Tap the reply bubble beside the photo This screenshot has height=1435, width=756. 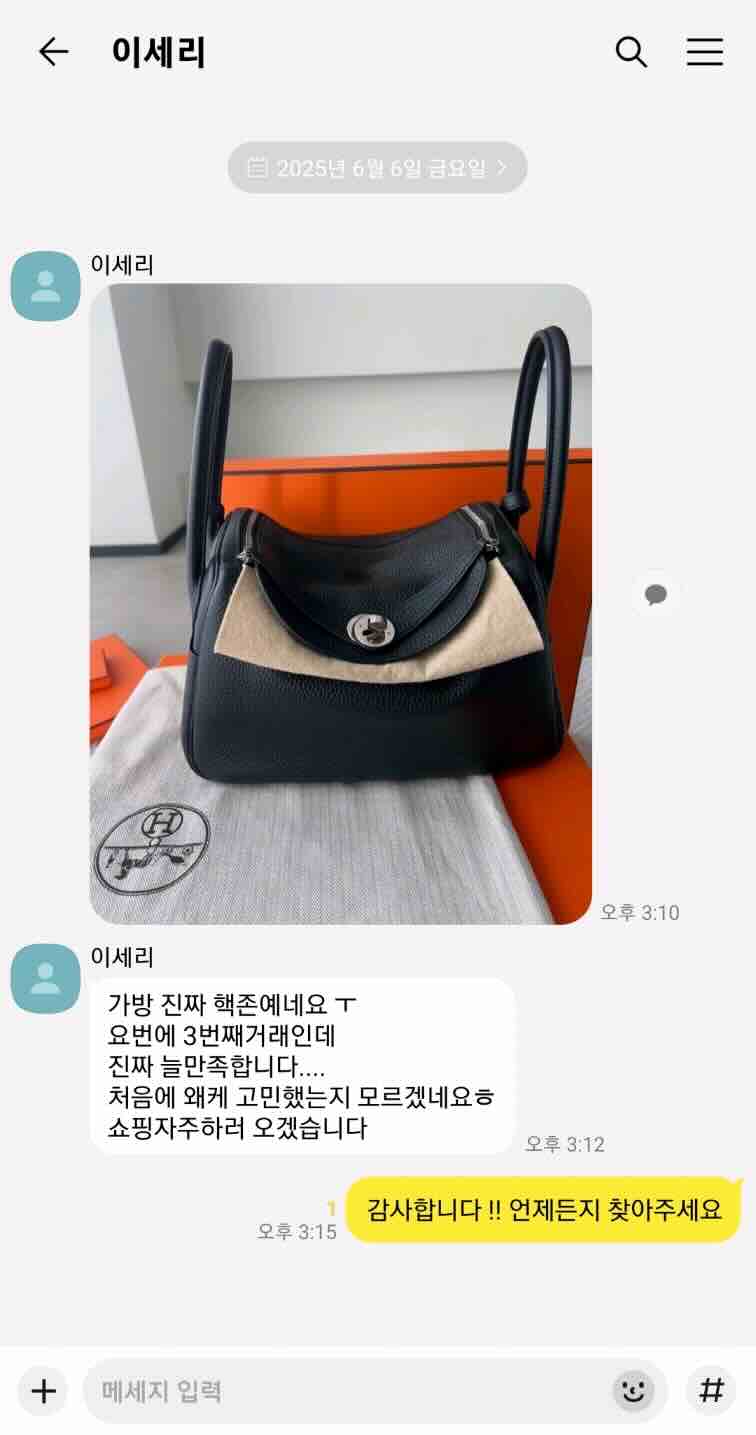[656, 595]
